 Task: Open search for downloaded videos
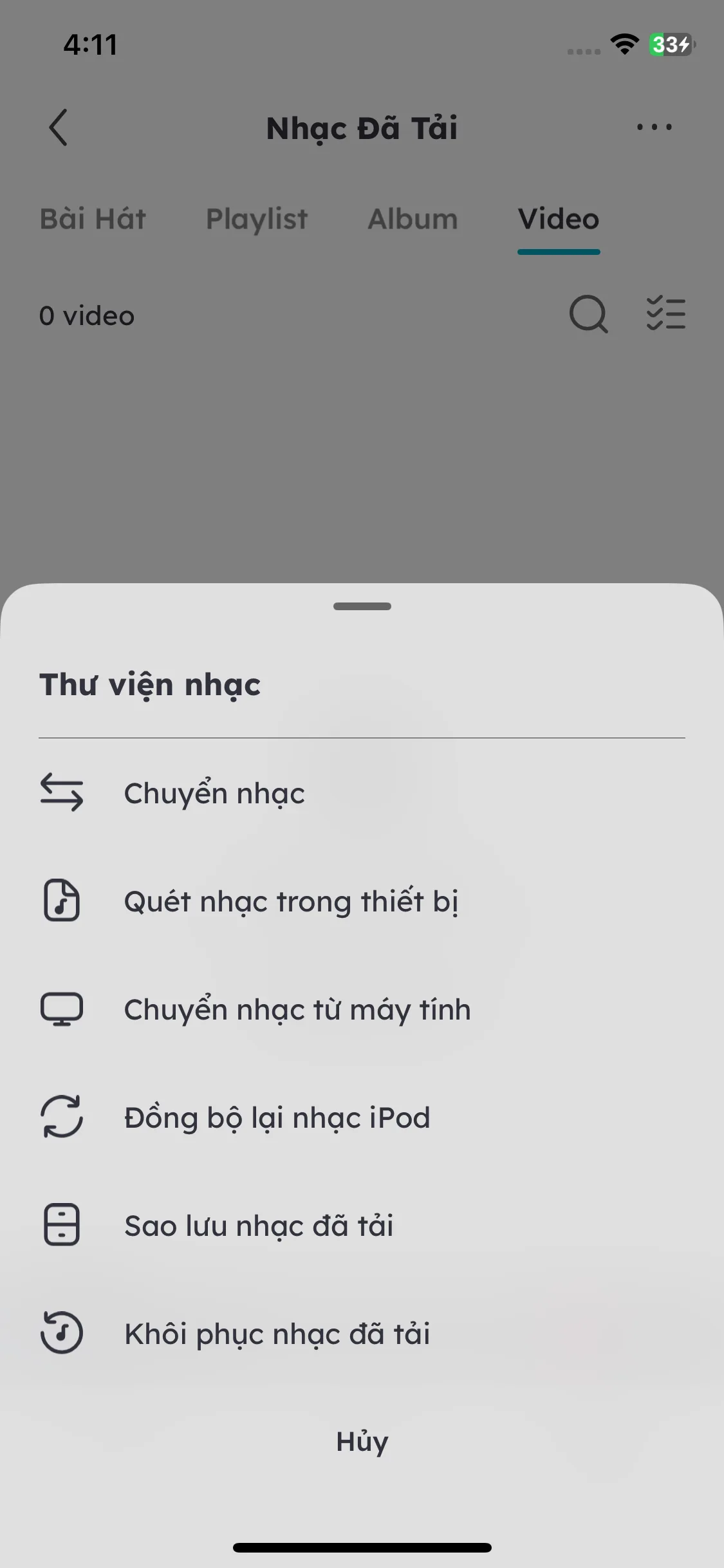tap(588, 314)
